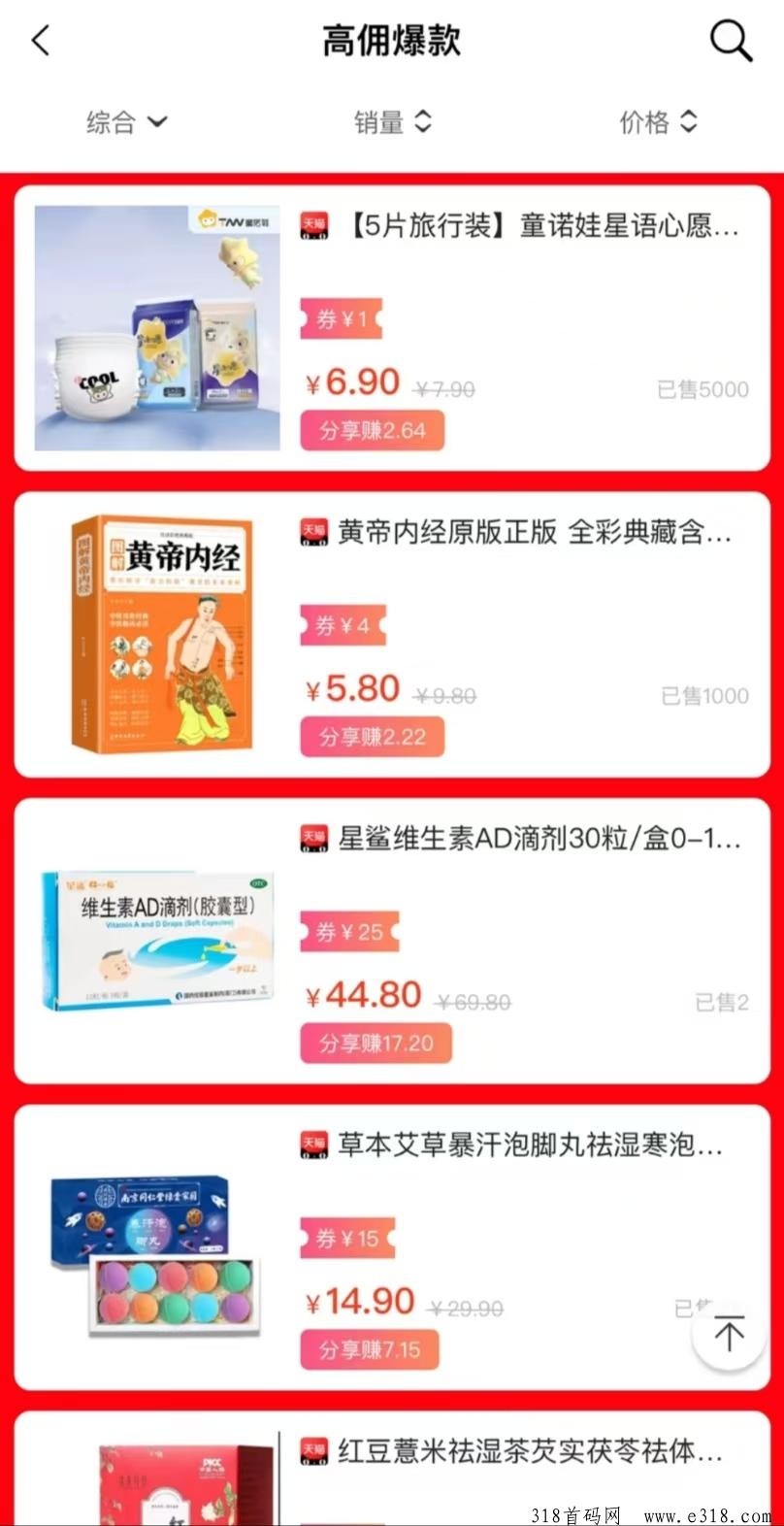This screenshot has width=784, height=1526.
Task: Open search with the magnifier icon
Action: click(x=731, y=41)
